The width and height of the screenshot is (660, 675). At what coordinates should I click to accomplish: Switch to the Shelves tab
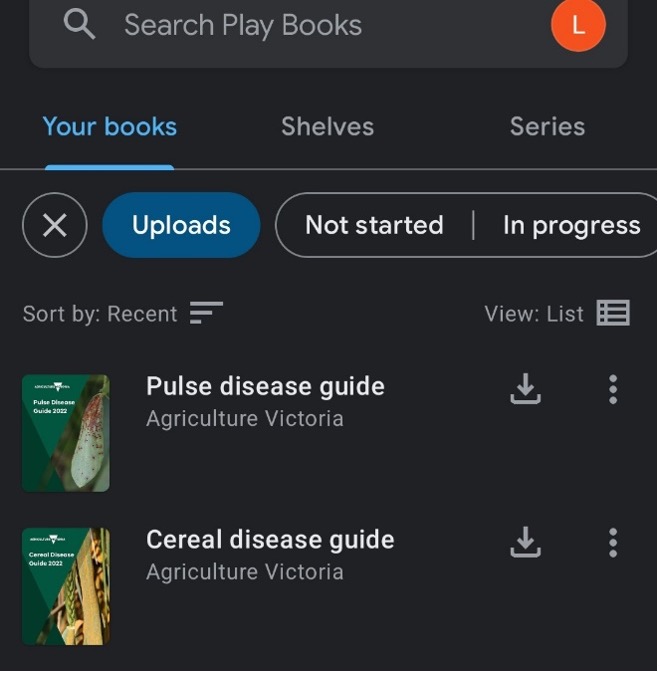click(327, 127)
